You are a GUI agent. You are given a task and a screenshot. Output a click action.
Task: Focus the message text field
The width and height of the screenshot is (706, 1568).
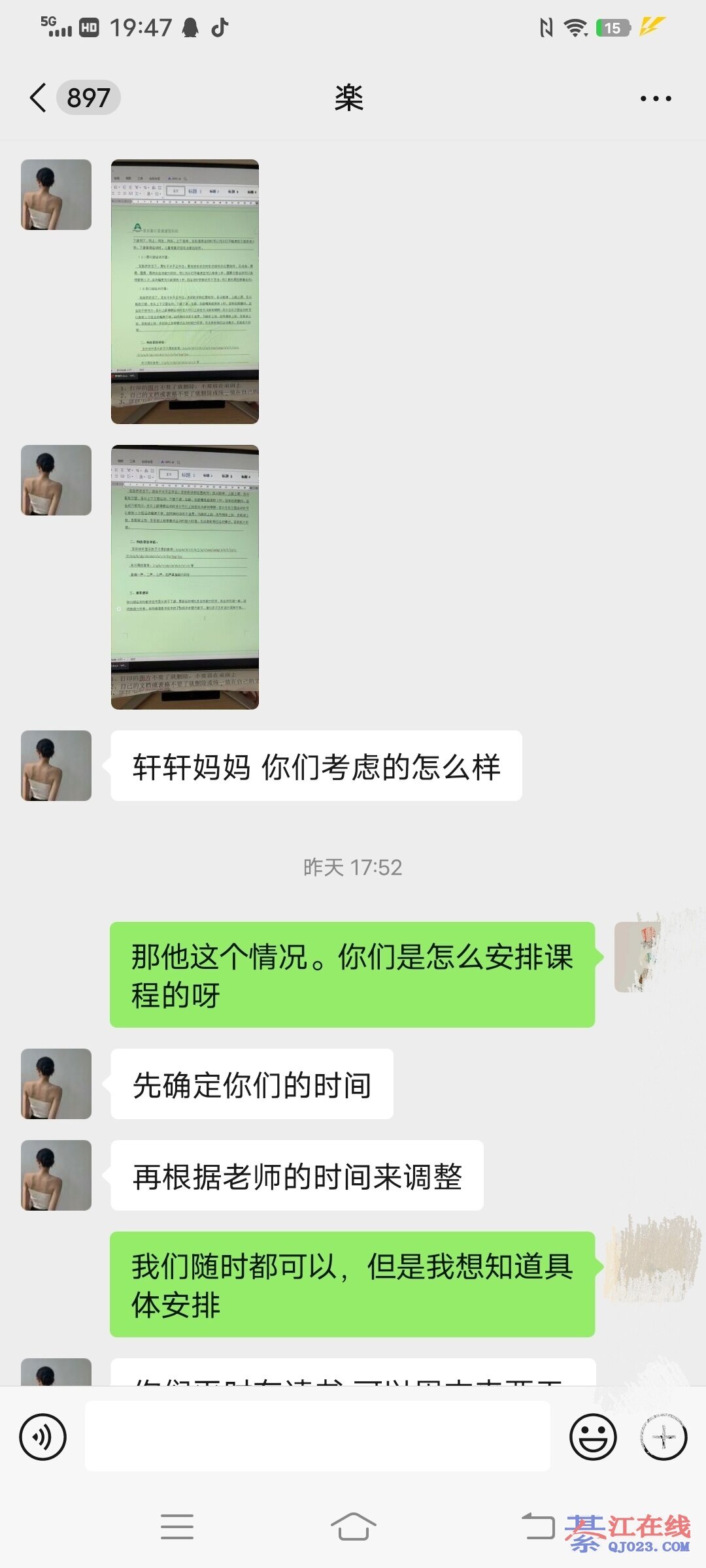click(x=317, y=1437)
